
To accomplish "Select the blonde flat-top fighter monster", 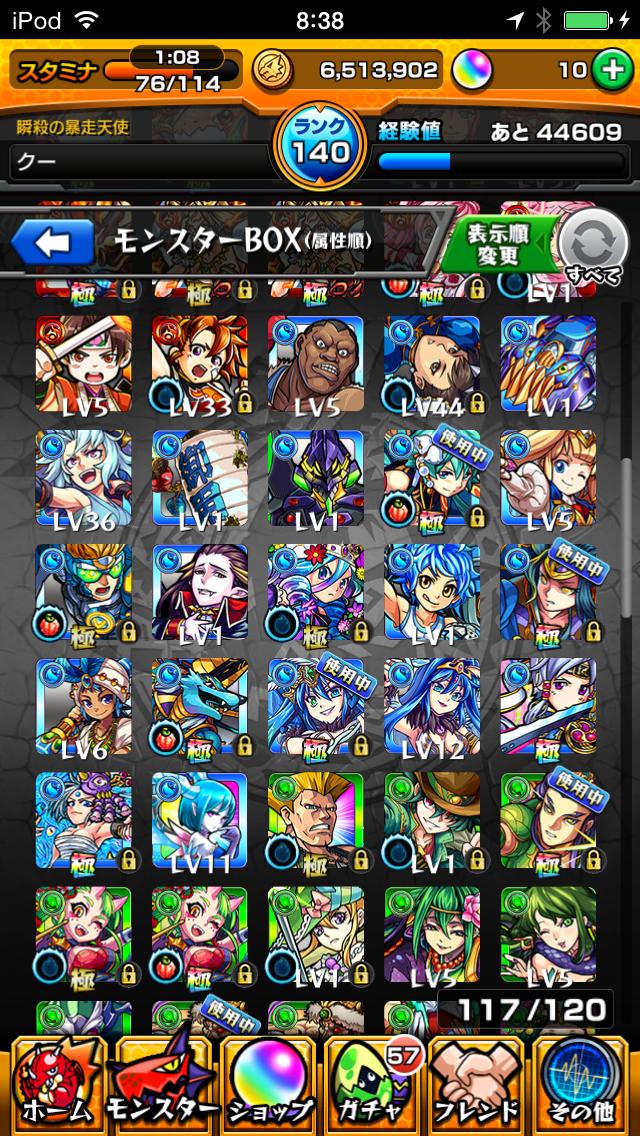I will (316, 820).
